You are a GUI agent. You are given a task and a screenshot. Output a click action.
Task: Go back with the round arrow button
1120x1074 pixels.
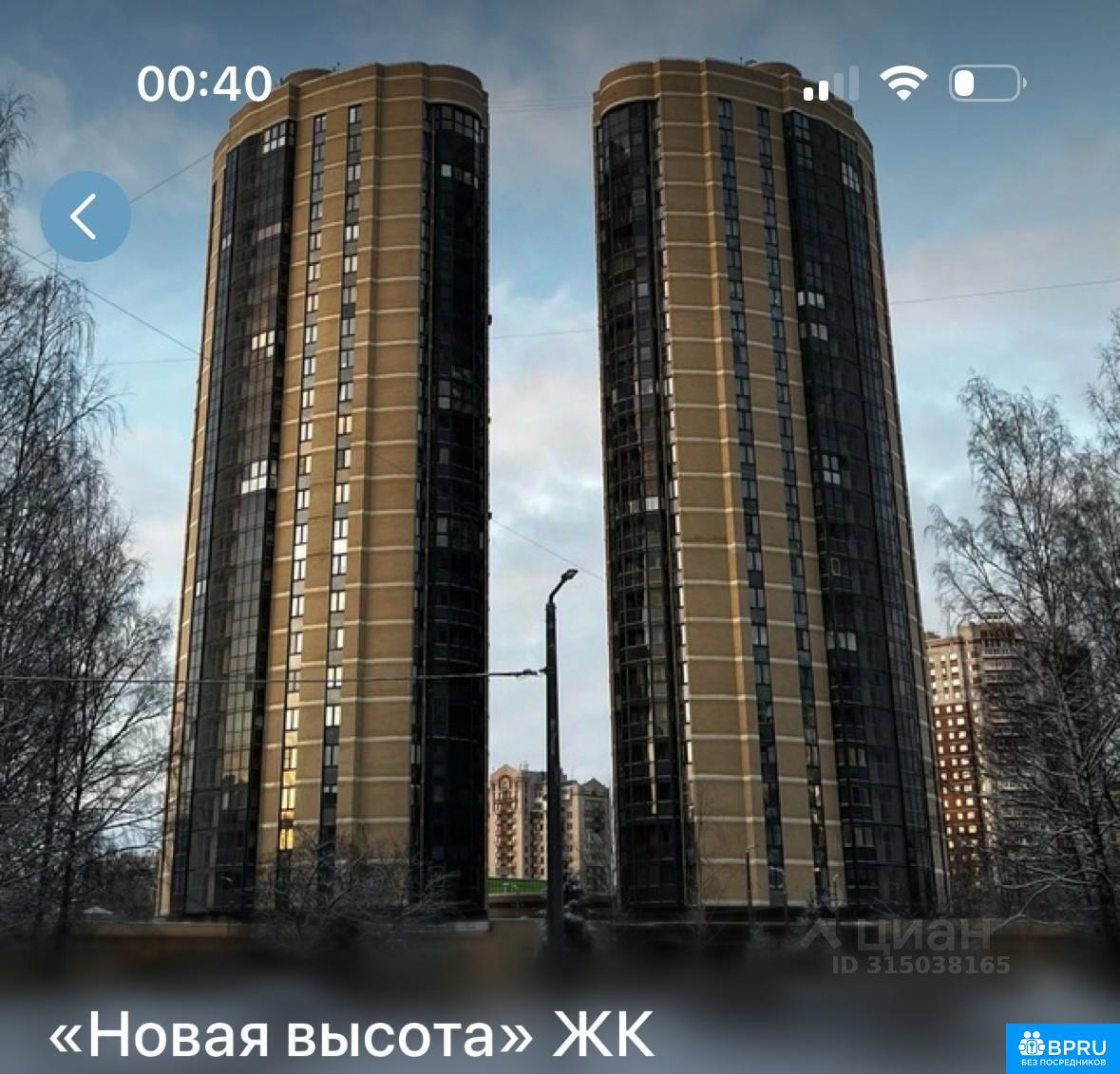click(x=85, y=216)
